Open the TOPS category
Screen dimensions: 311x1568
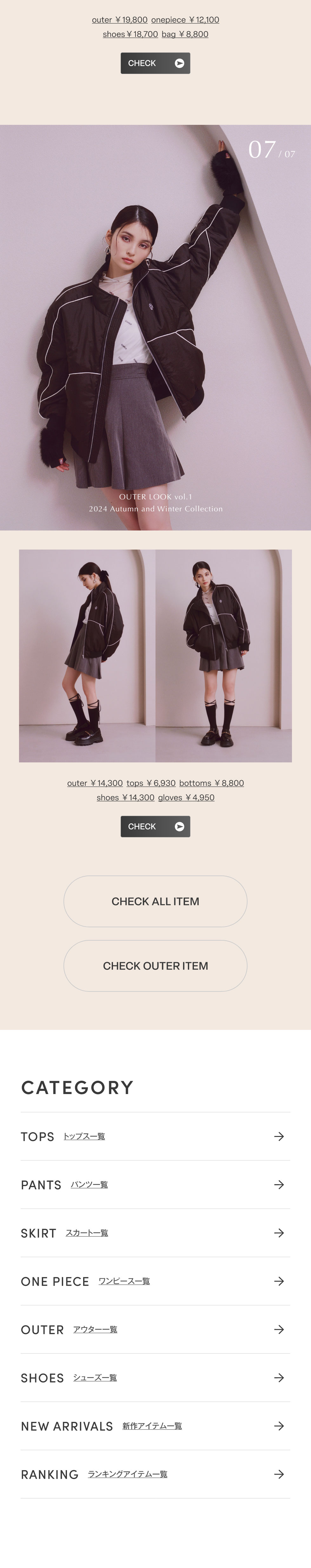pyautogui.click(x=155, y=1136)
